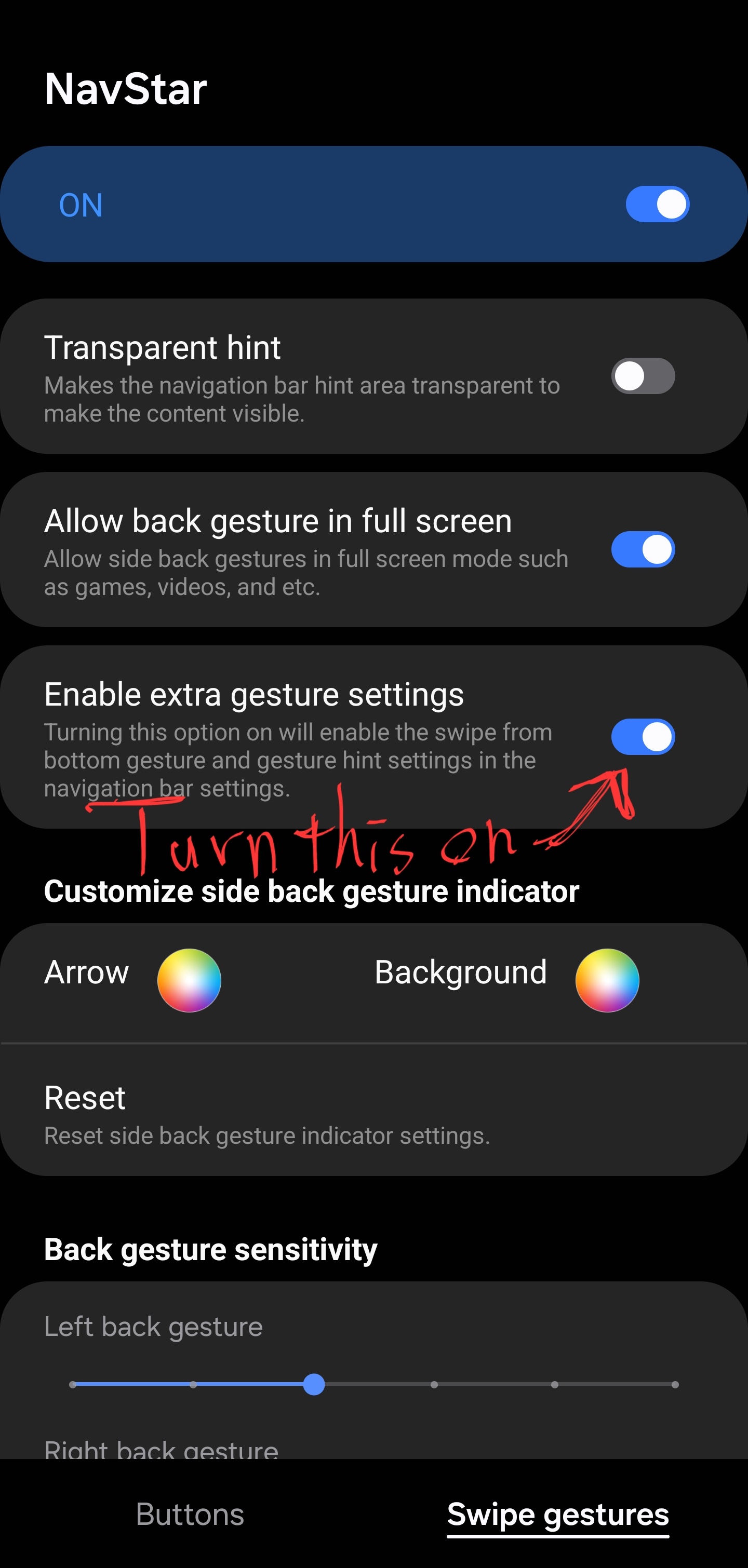Pick a color for the Arrow indicator

coord(189,980)
